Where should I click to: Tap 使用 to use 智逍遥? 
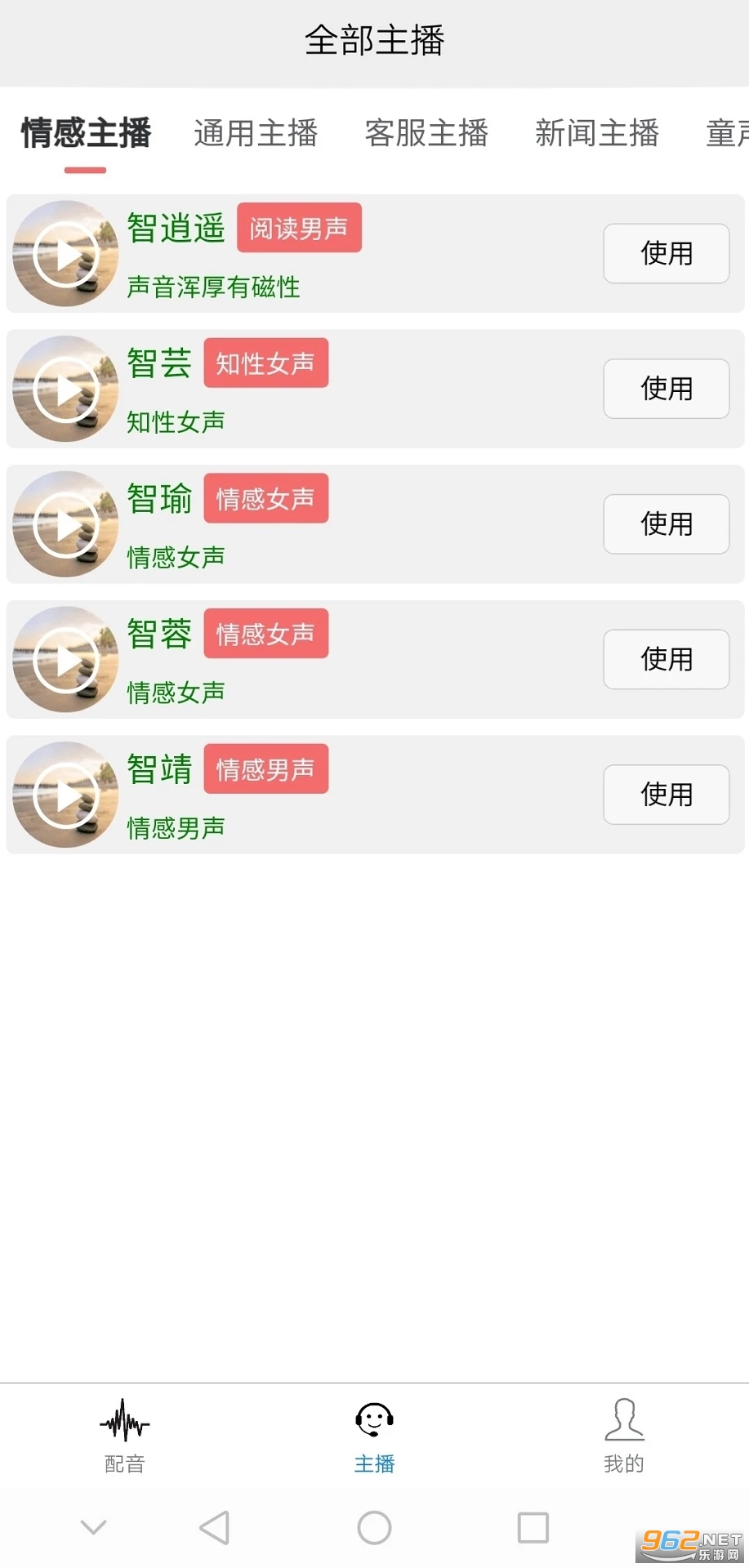[666, 254]
